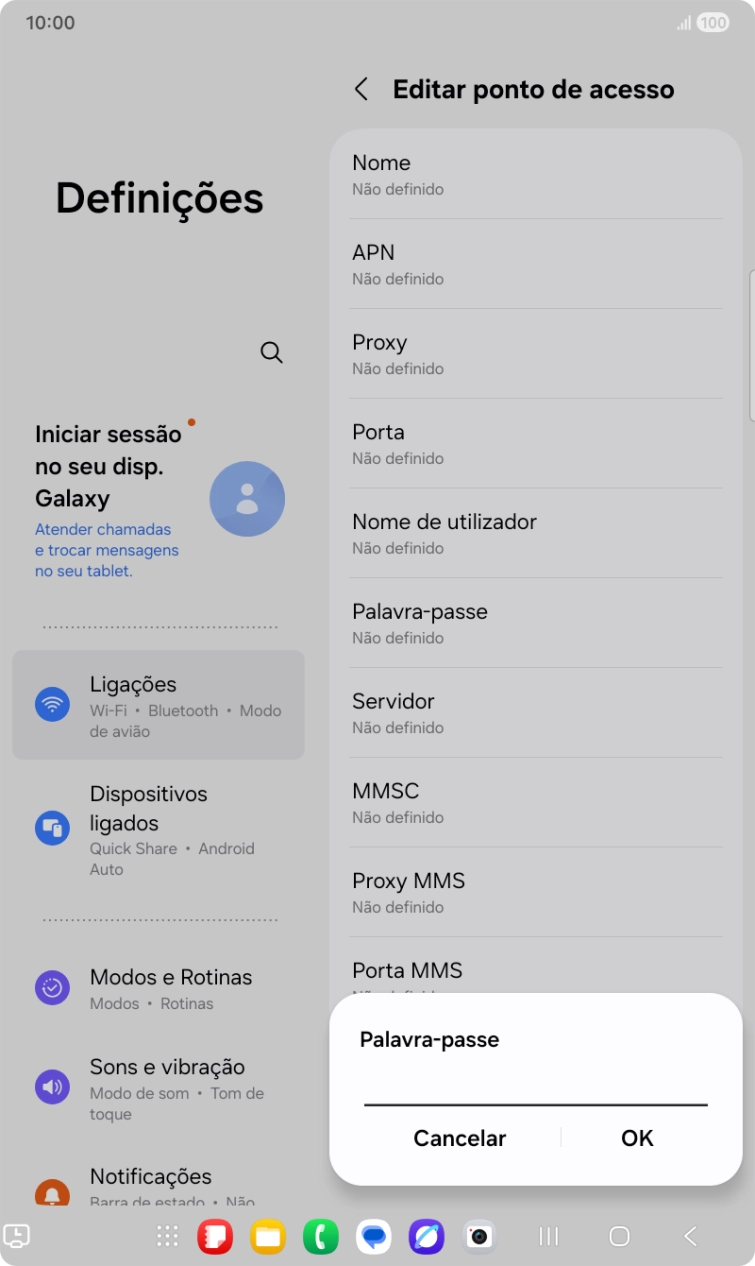Tap the search icon in Definições
Viewport: 755px width, 1266px height.
pos(271,352)
